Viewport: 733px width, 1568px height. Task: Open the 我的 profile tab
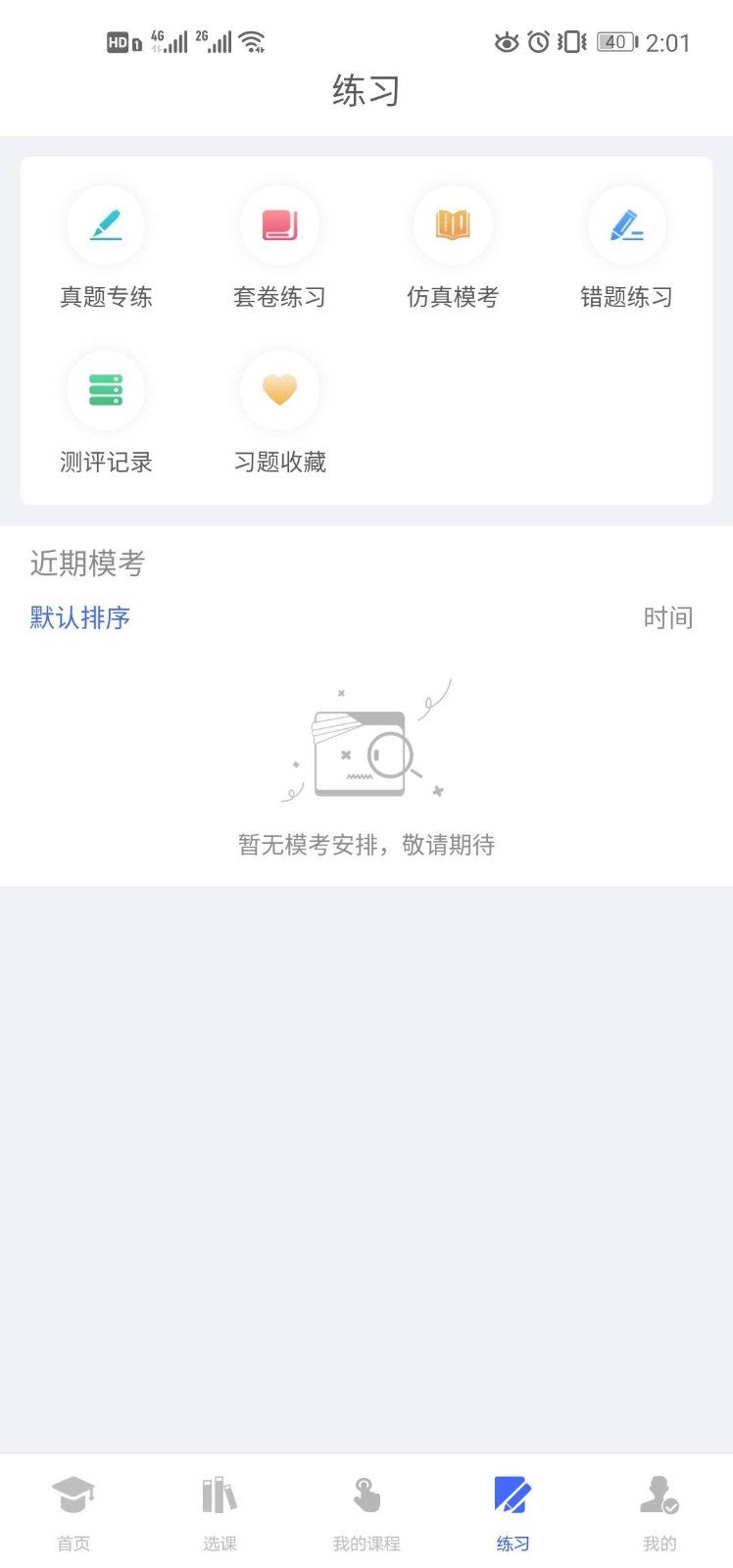(660, 1512)
